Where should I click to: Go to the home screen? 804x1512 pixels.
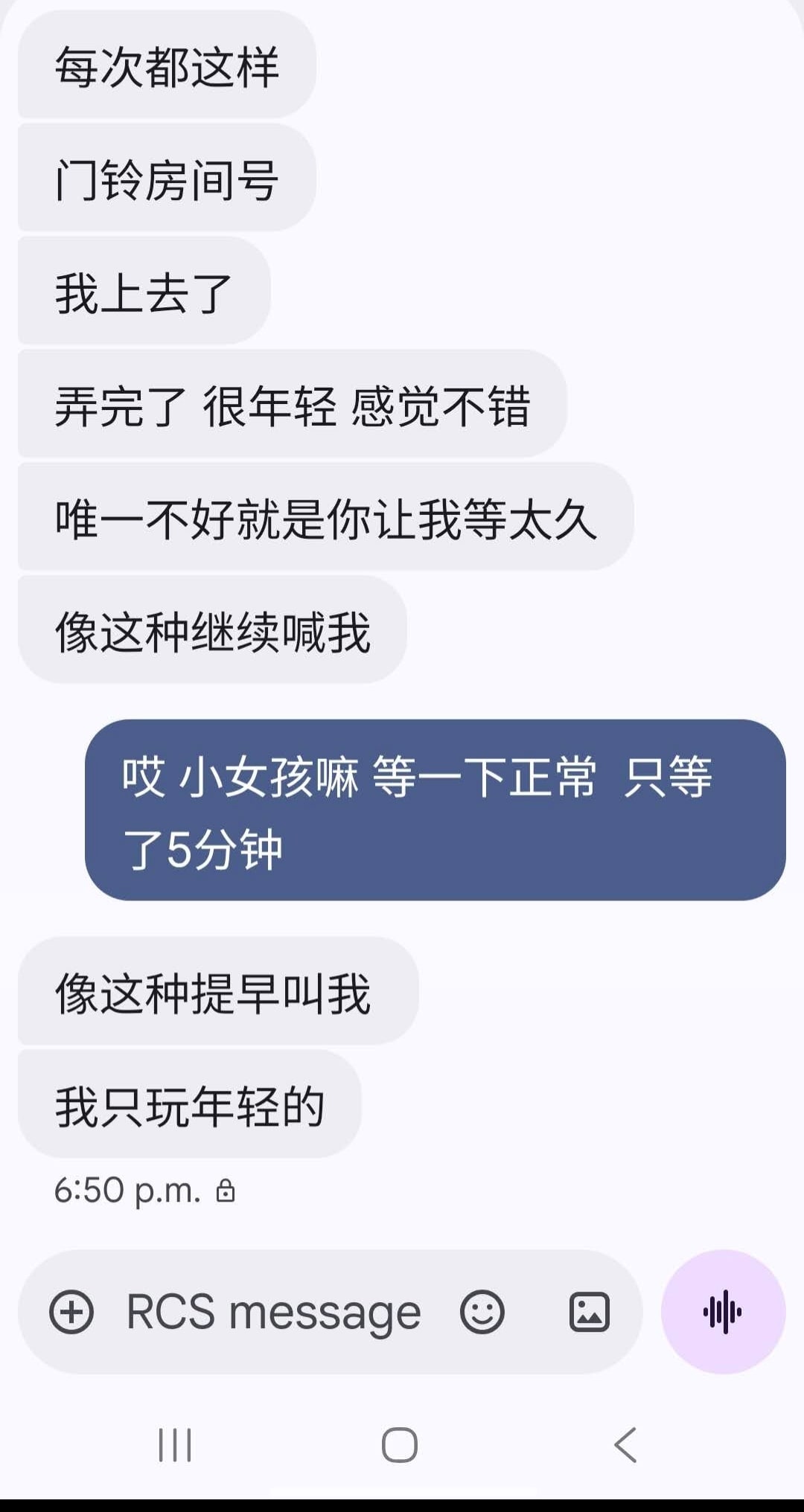click(400, 1445)
